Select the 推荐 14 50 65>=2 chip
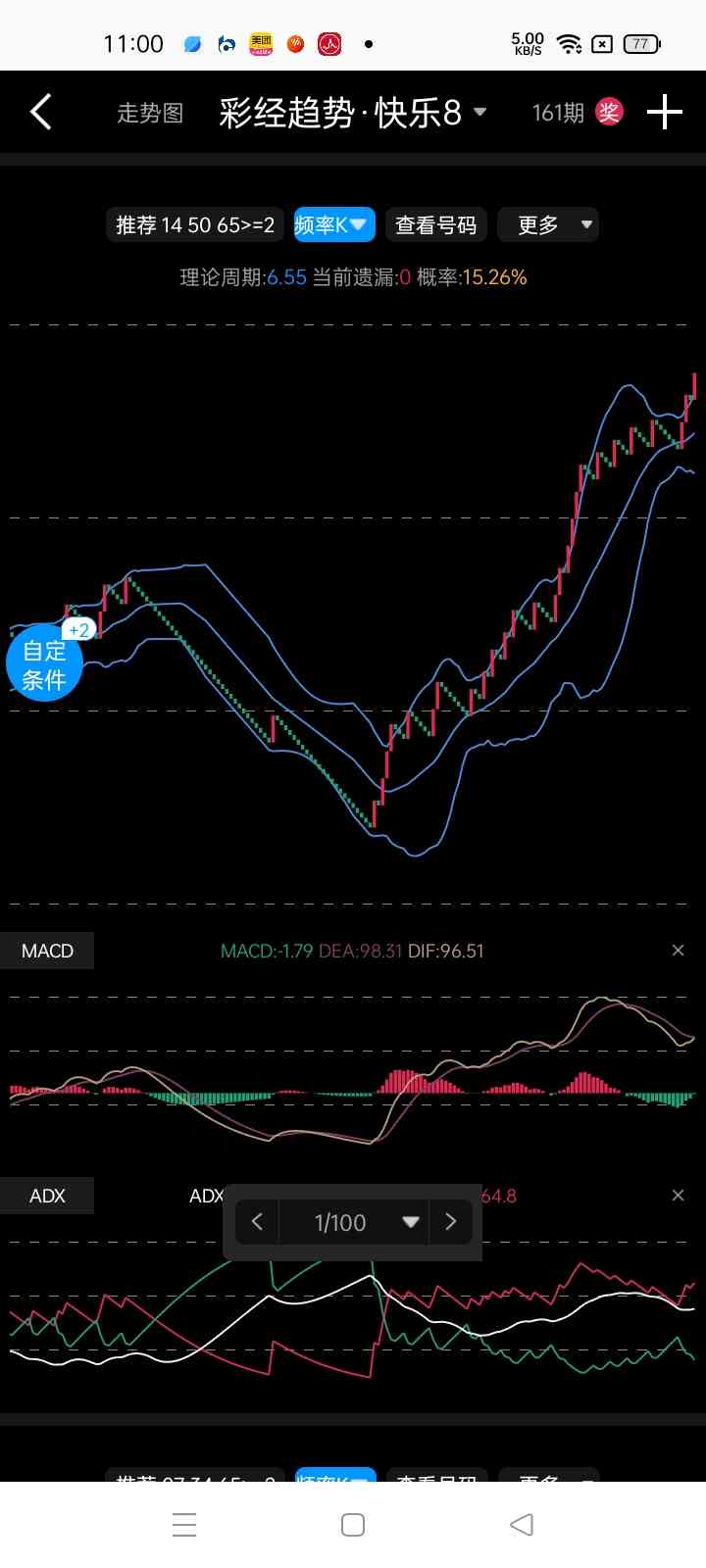Screen dimensions: 706x1568 (x=195, y=225)
